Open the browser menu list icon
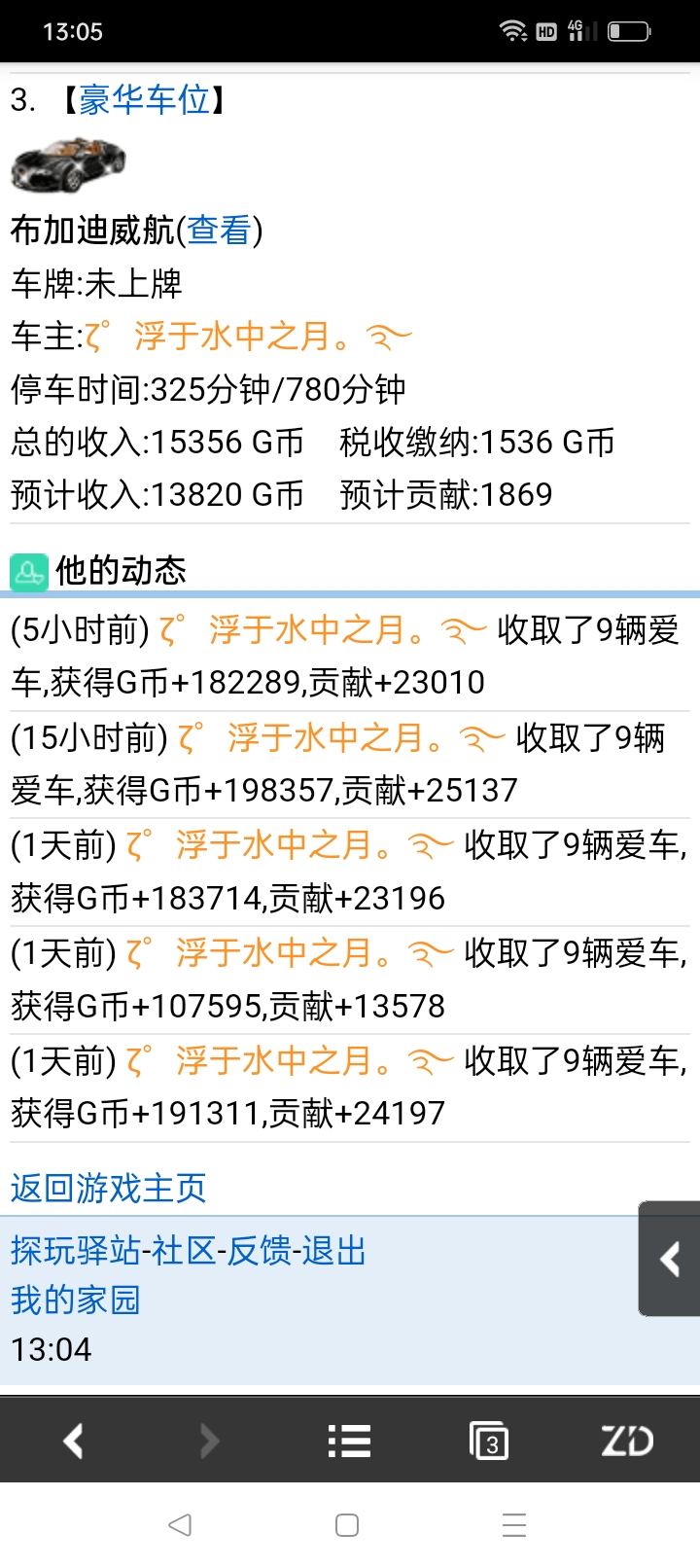Screen dimensions: 700x1568 pyautogui.click(x=349, y=1441)
